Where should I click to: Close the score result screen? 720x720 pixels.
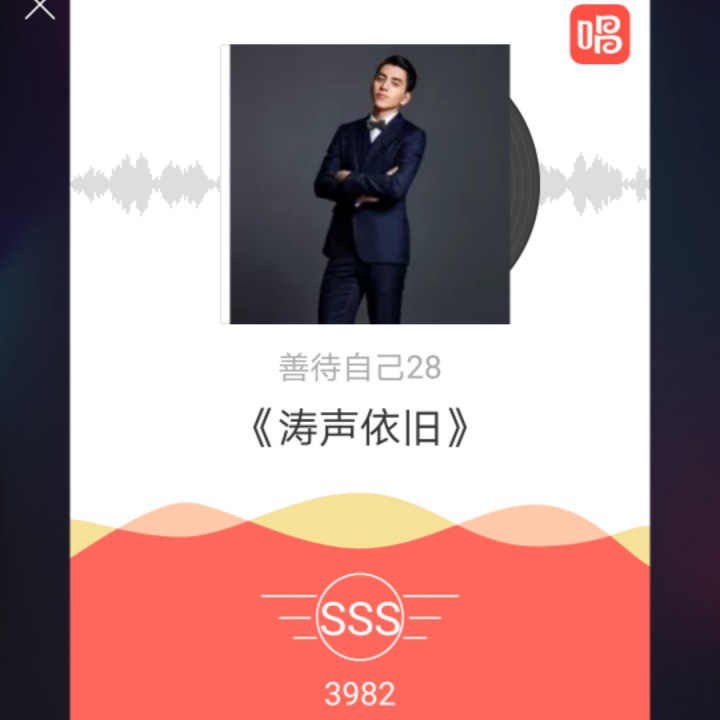pyautogui.click(x=39, y=8)
